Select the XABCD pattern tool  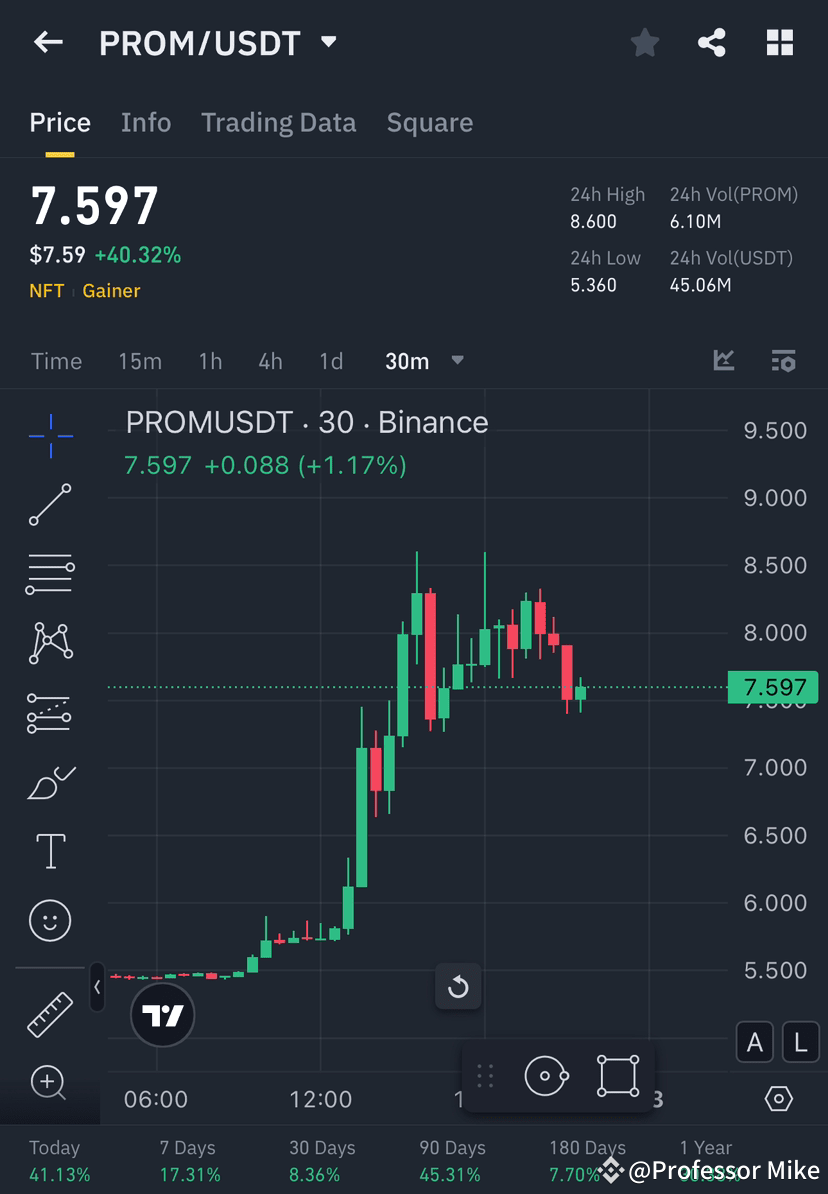coord(50,643)
